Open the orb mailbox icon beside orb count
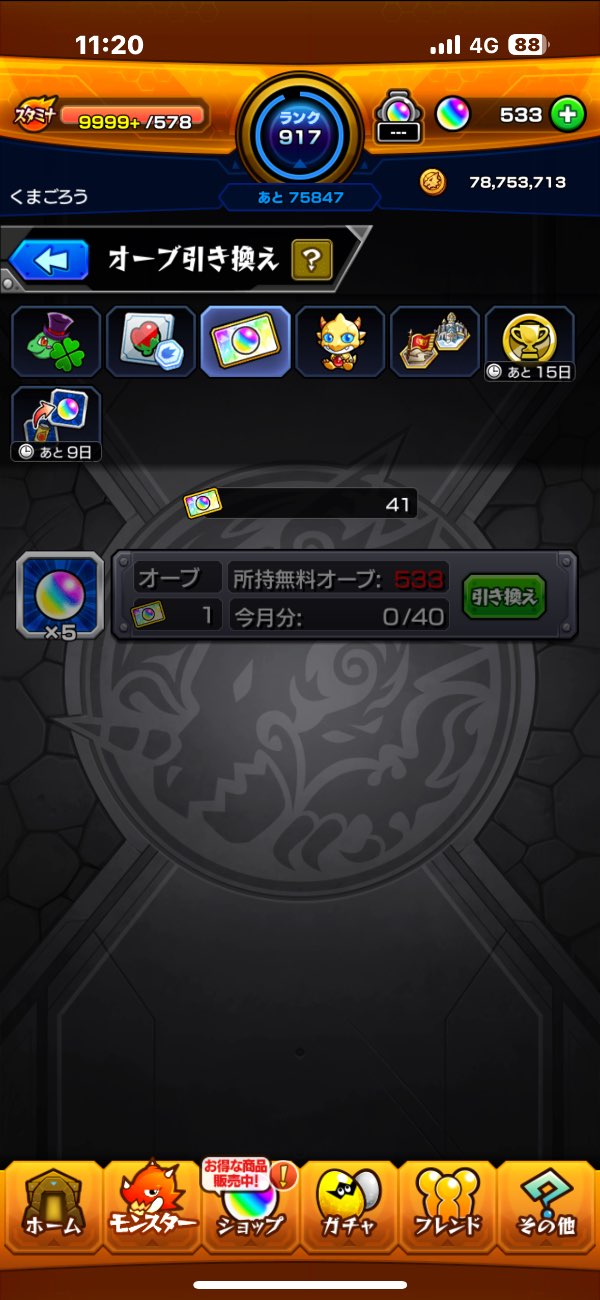The image size is (600, 1300). click(400, 117)
